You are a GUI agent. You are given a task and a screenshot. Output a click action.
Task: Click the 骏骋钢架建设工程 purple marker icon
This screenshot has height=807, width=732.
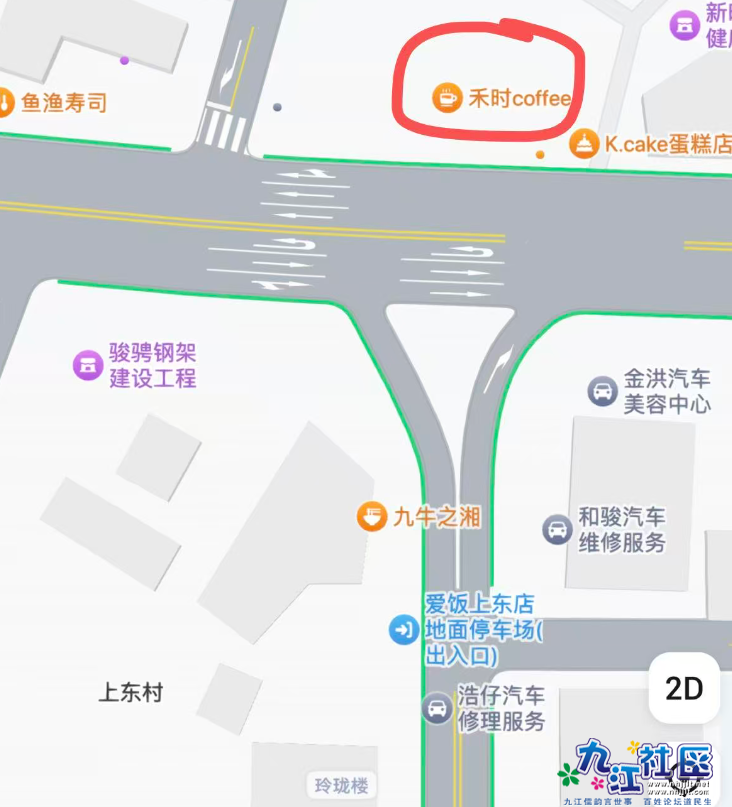click(x=85, y=364)
